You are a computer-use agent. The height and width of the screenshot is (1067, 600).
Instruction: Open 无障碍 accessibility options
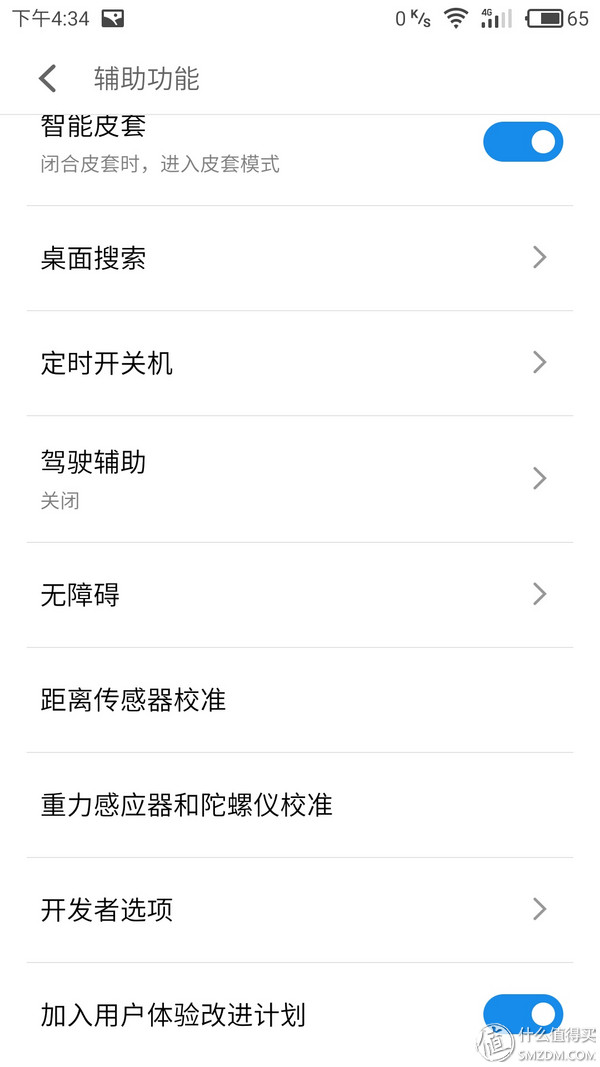[300, 595]
